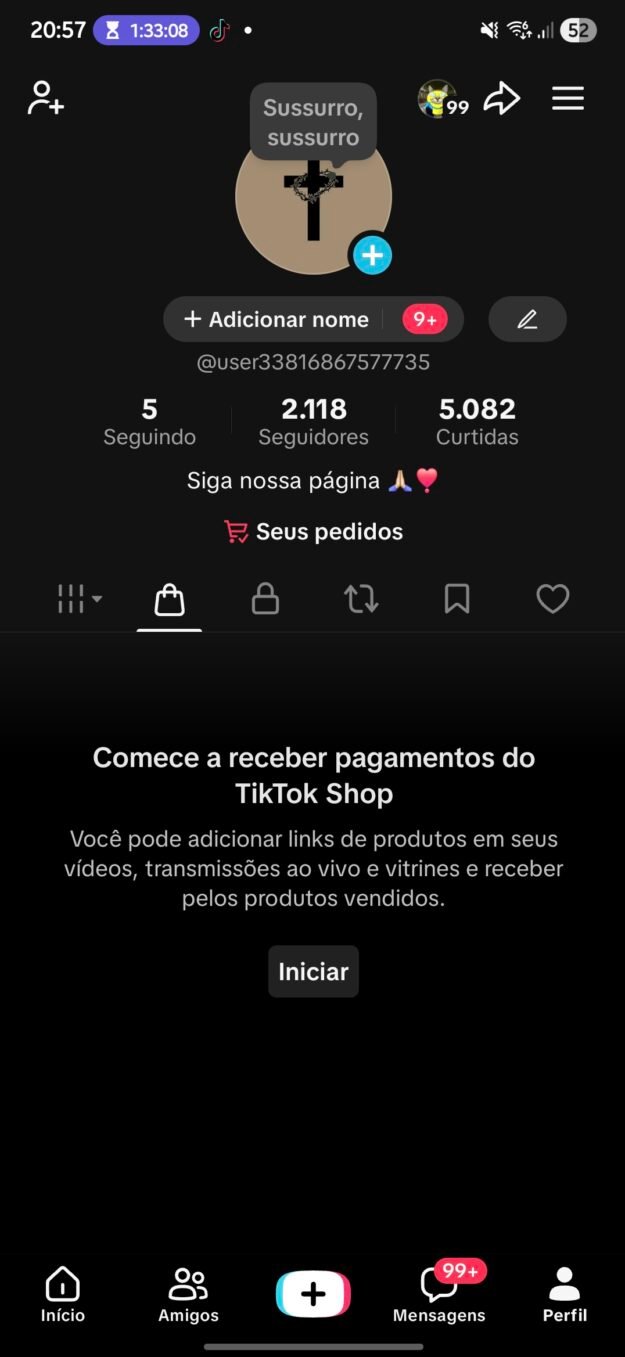The height and width of the screenshot is (1357, 625).
Task: Open Mensagens inbox
Action: point(439,1294)
